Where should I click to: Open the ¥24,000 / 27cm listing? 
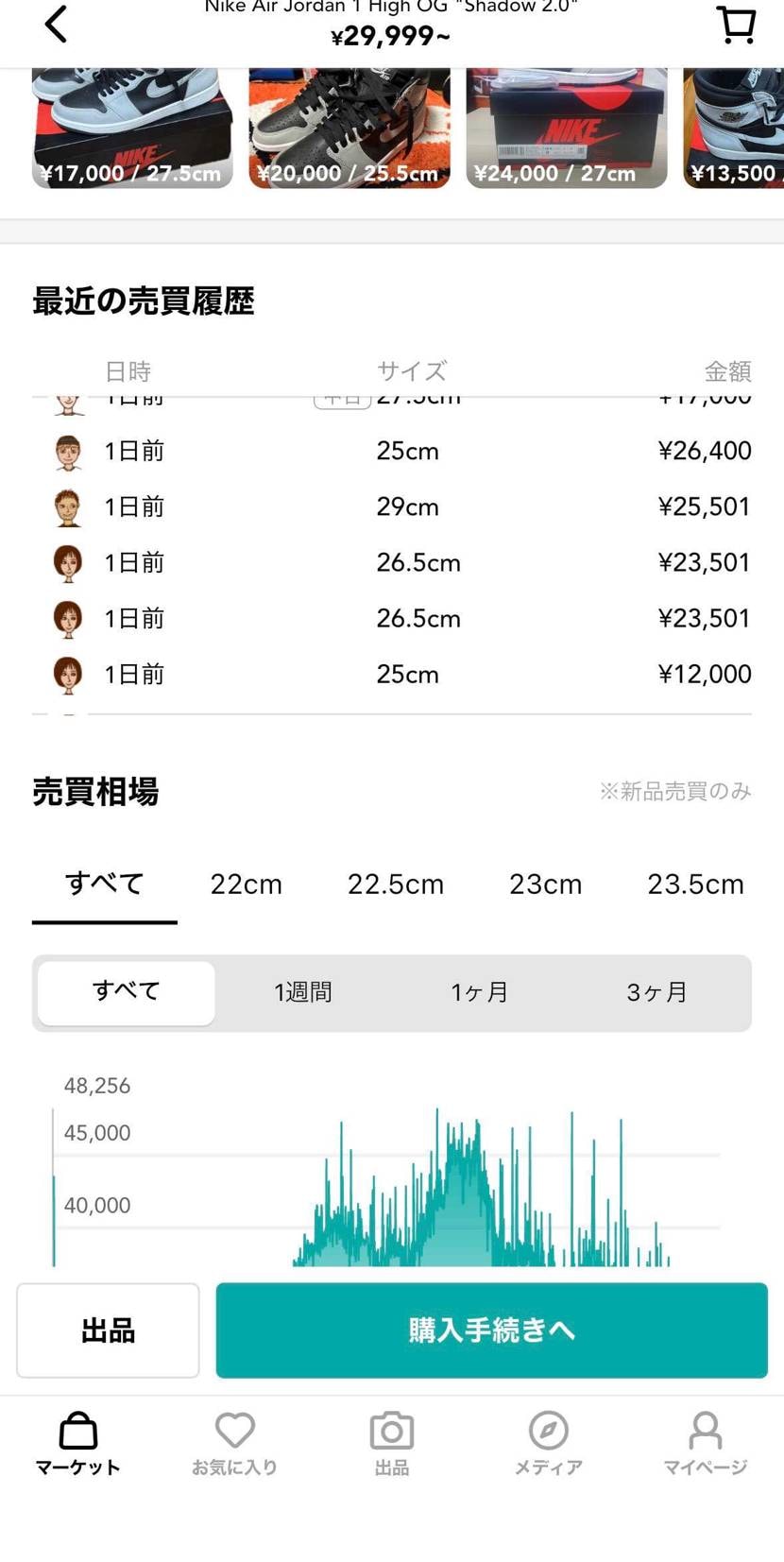click(x=566, y=128)
